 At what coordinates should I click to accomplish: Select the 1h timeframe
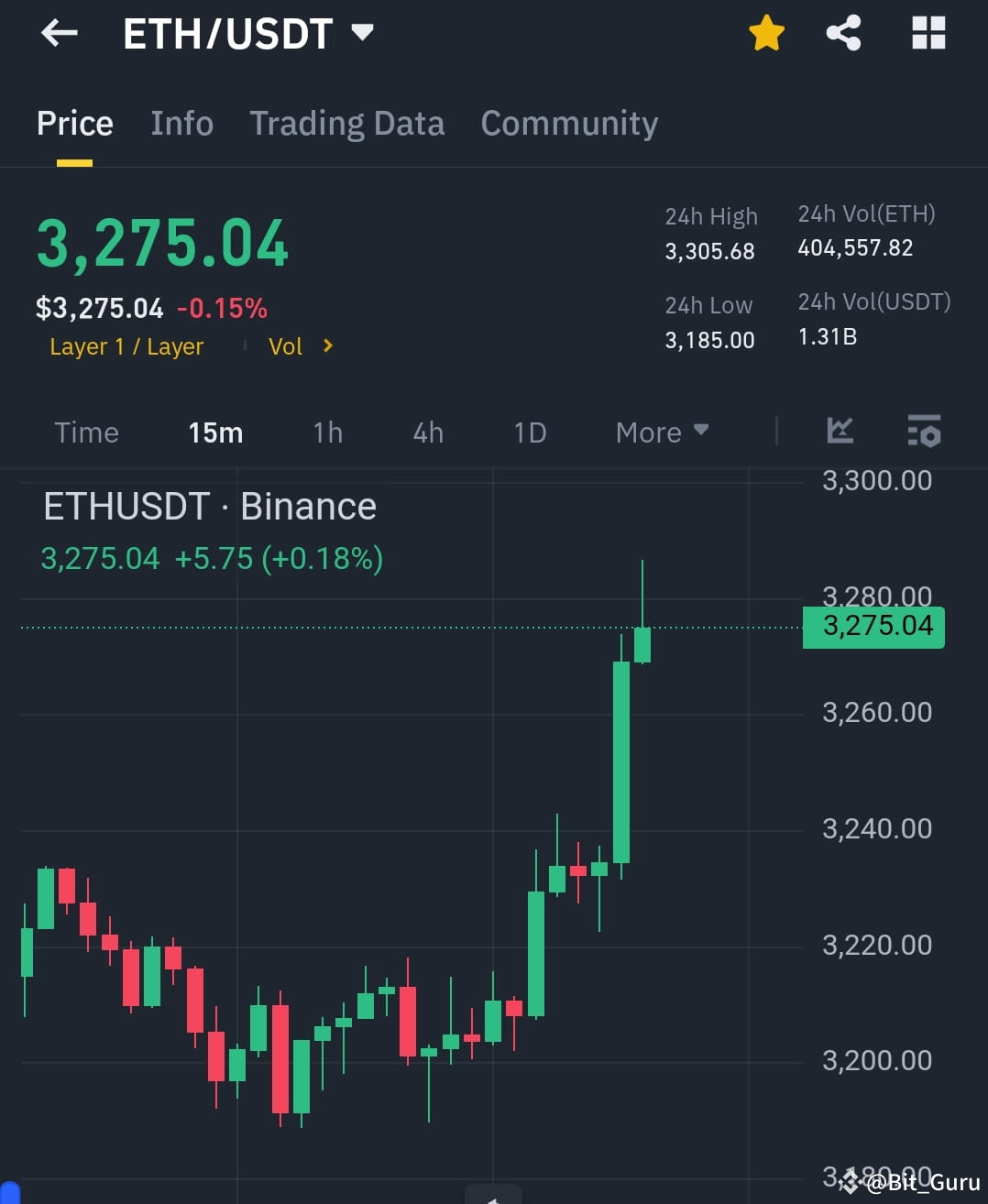[327, 432]
